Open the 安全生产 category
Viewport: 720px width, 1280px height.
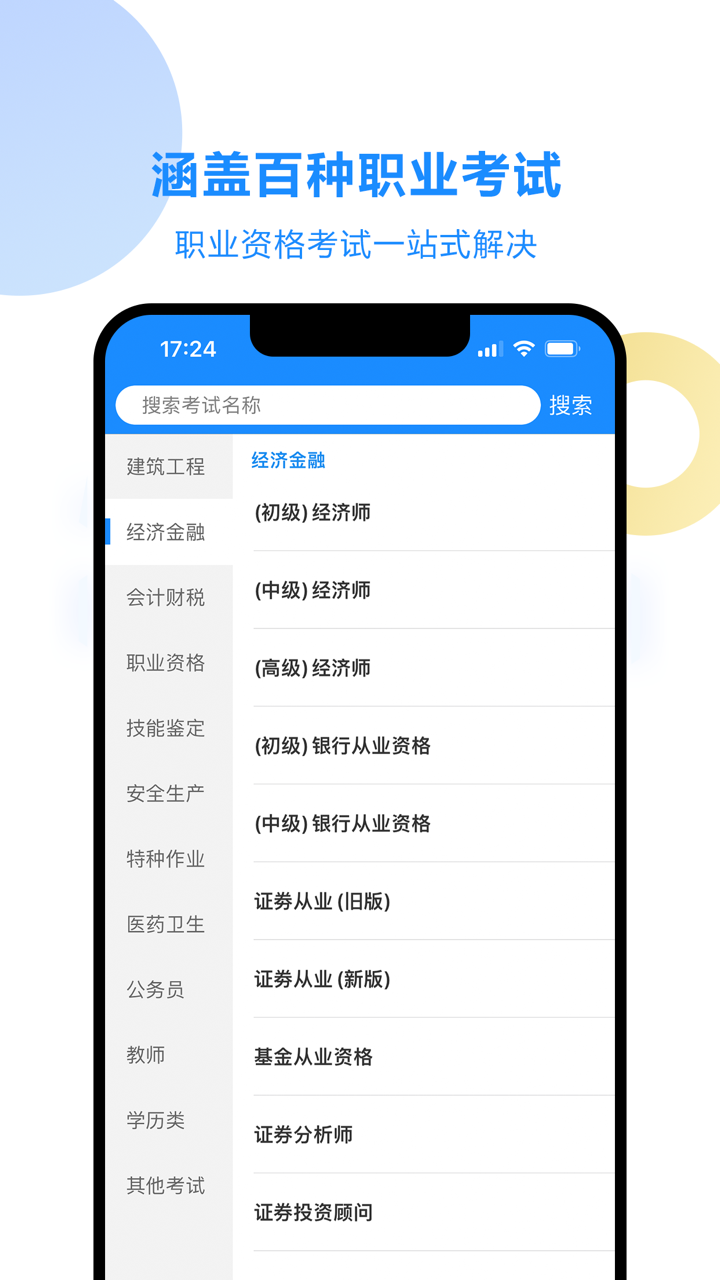[164, 793]
